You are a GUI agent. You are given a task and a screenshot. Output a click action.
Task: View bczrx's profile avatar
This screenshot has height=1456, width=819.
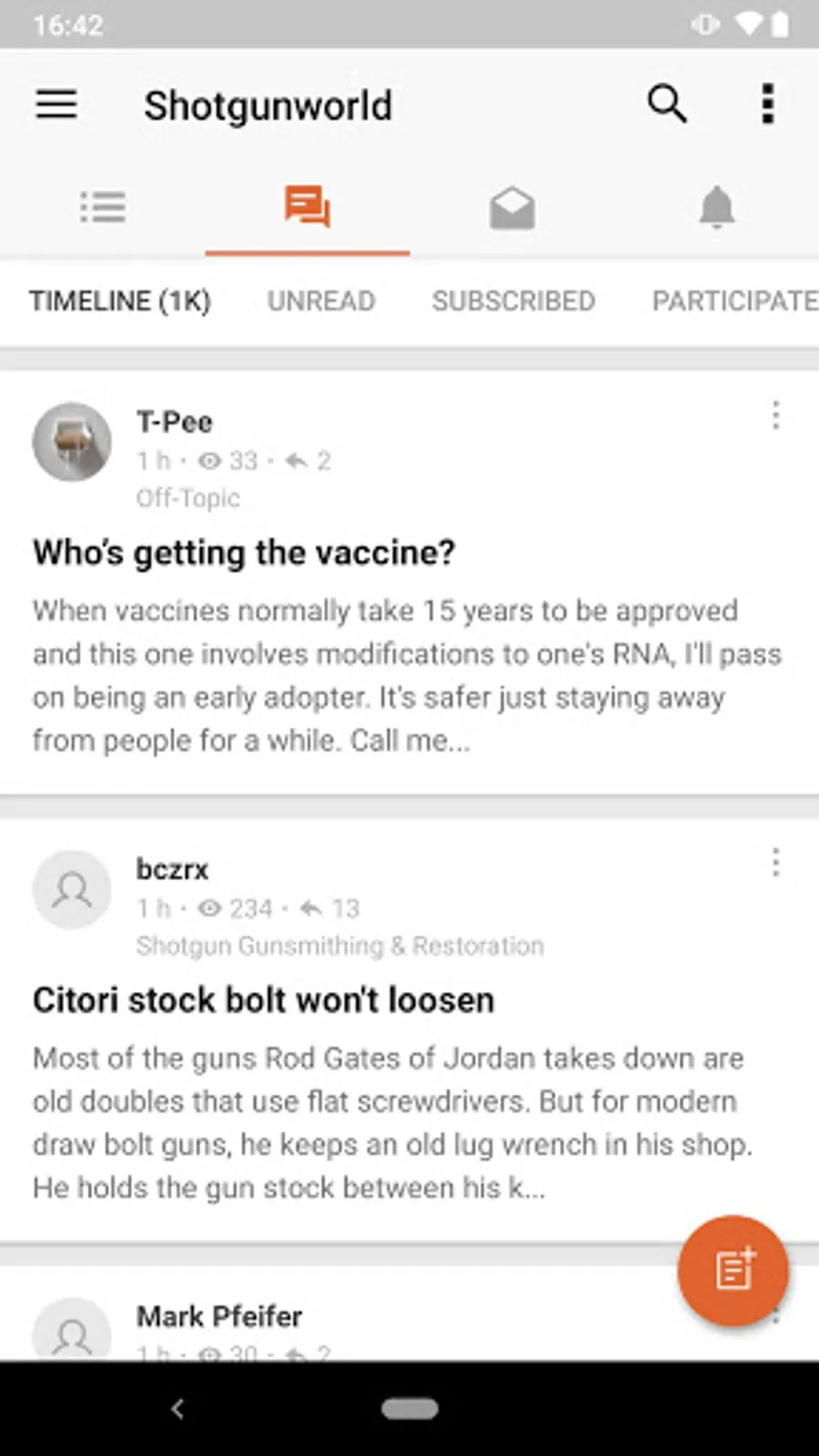click(72, 889)
